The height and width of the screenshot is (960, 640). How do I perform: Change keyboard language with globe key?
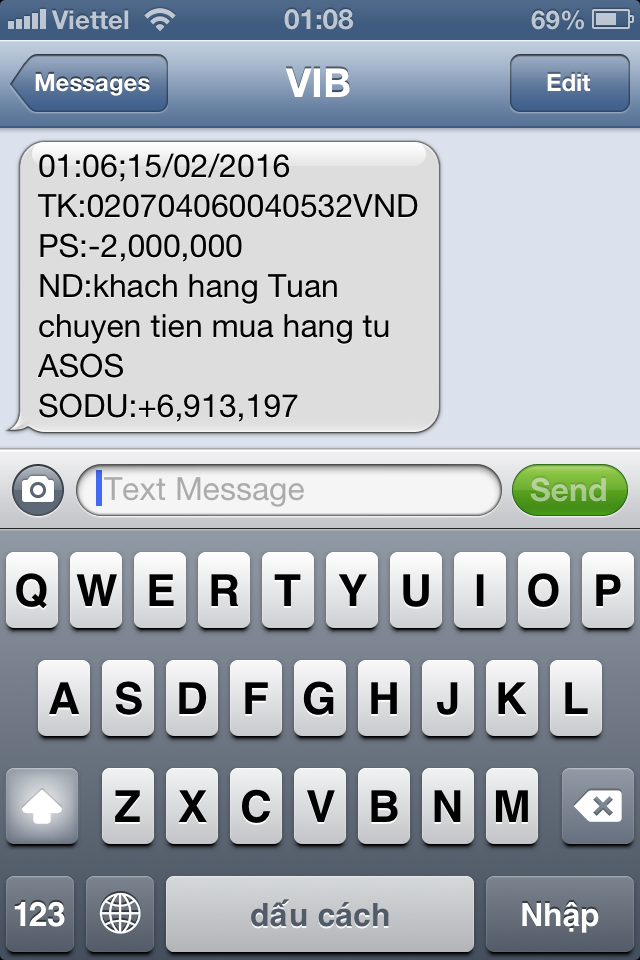pos(120,914)
